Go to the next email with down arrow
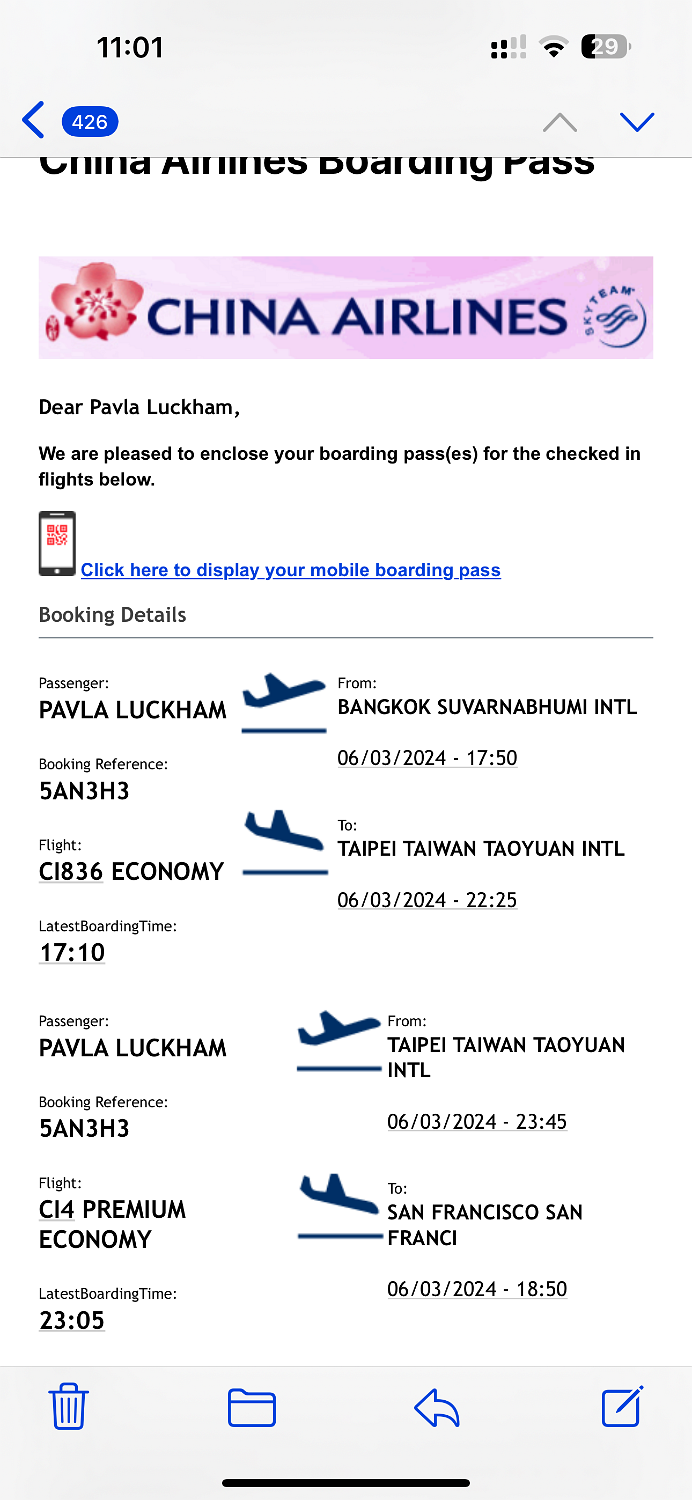Viewport: 692px width, 1500px height. coord(636,122)
